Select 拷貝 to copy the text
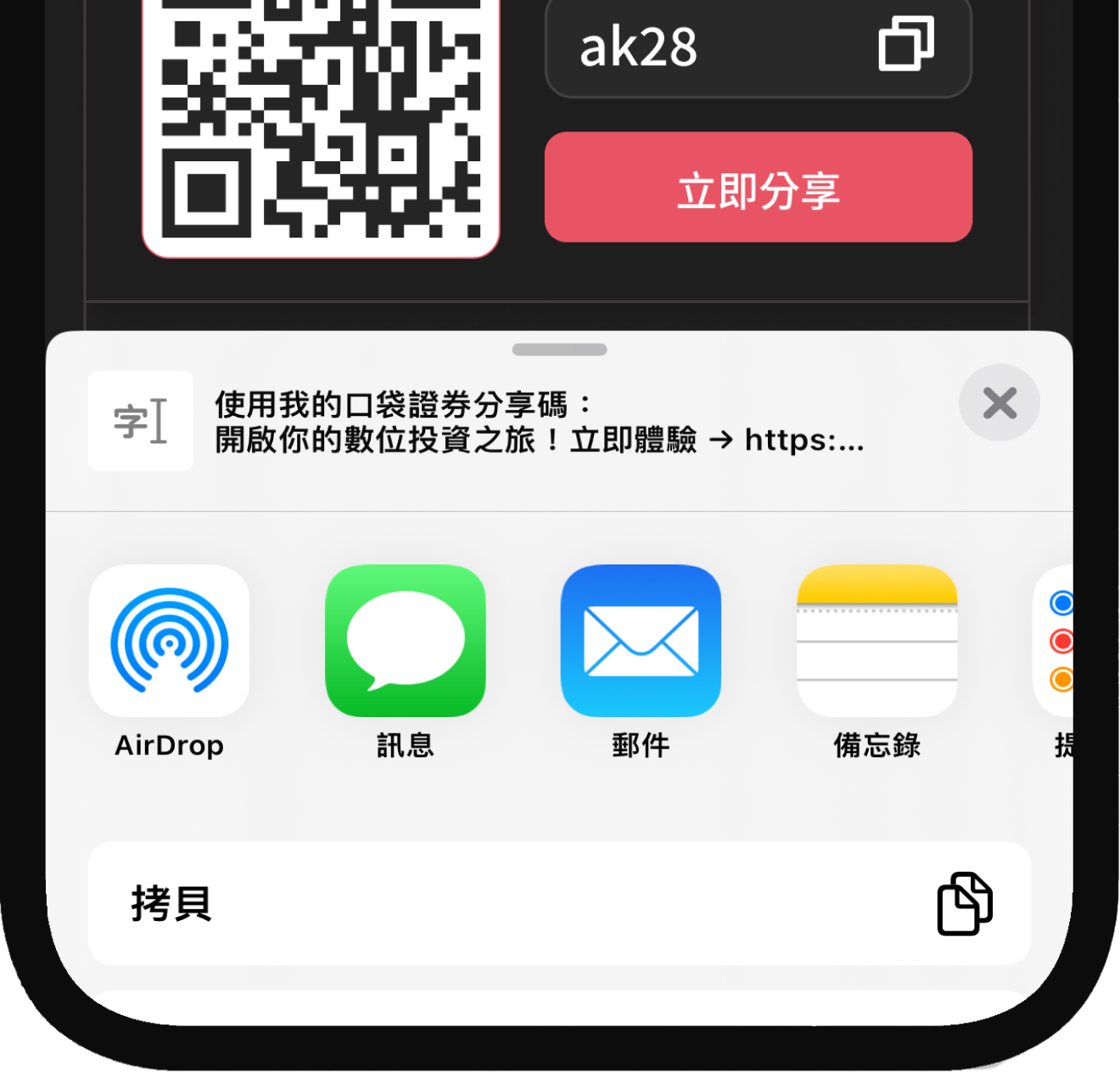The image size is (1120, 1072). coord(559,903)
